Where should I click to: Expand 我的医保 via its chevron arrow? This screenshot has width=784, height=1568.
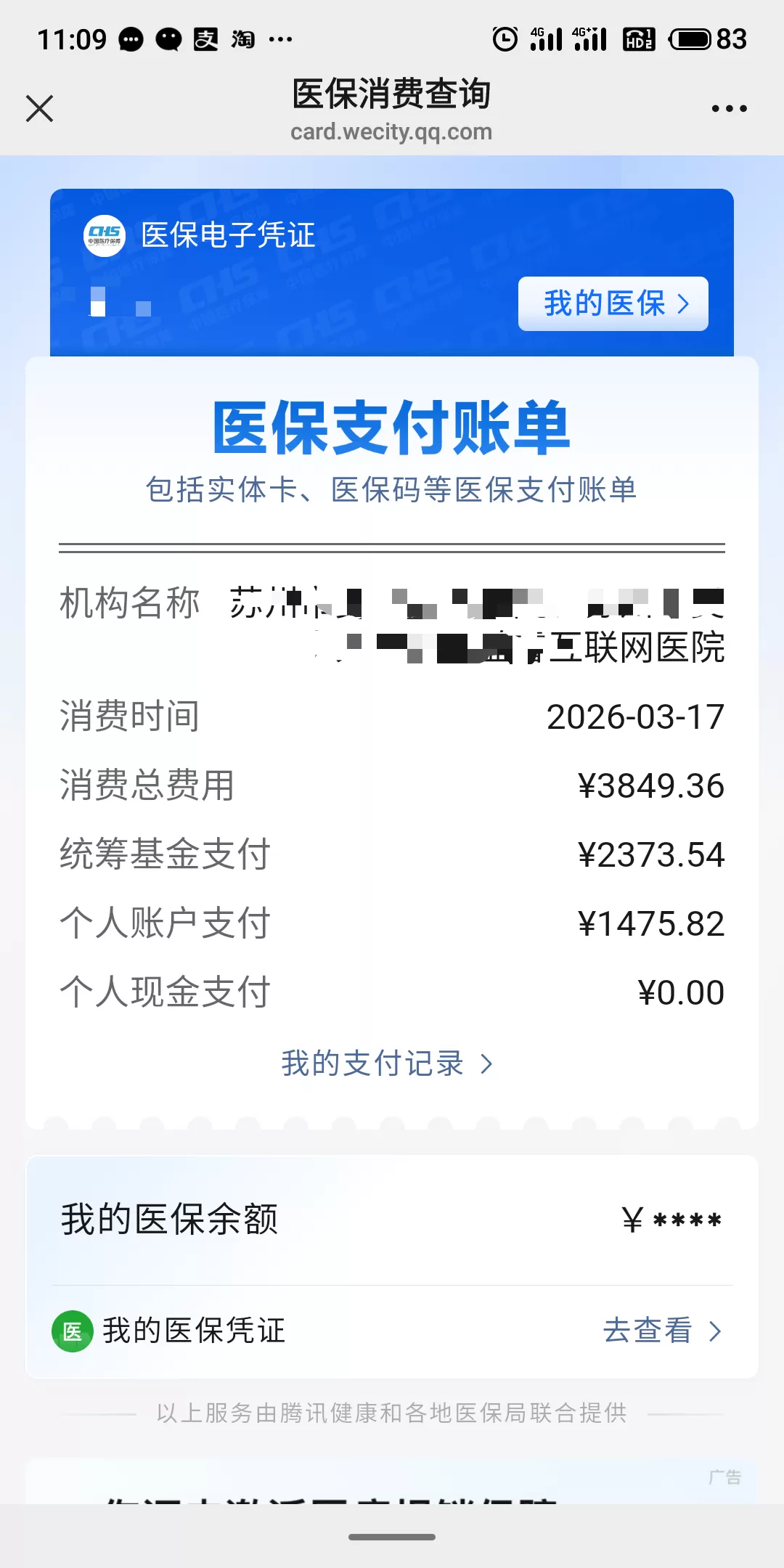tap(685, 304)
